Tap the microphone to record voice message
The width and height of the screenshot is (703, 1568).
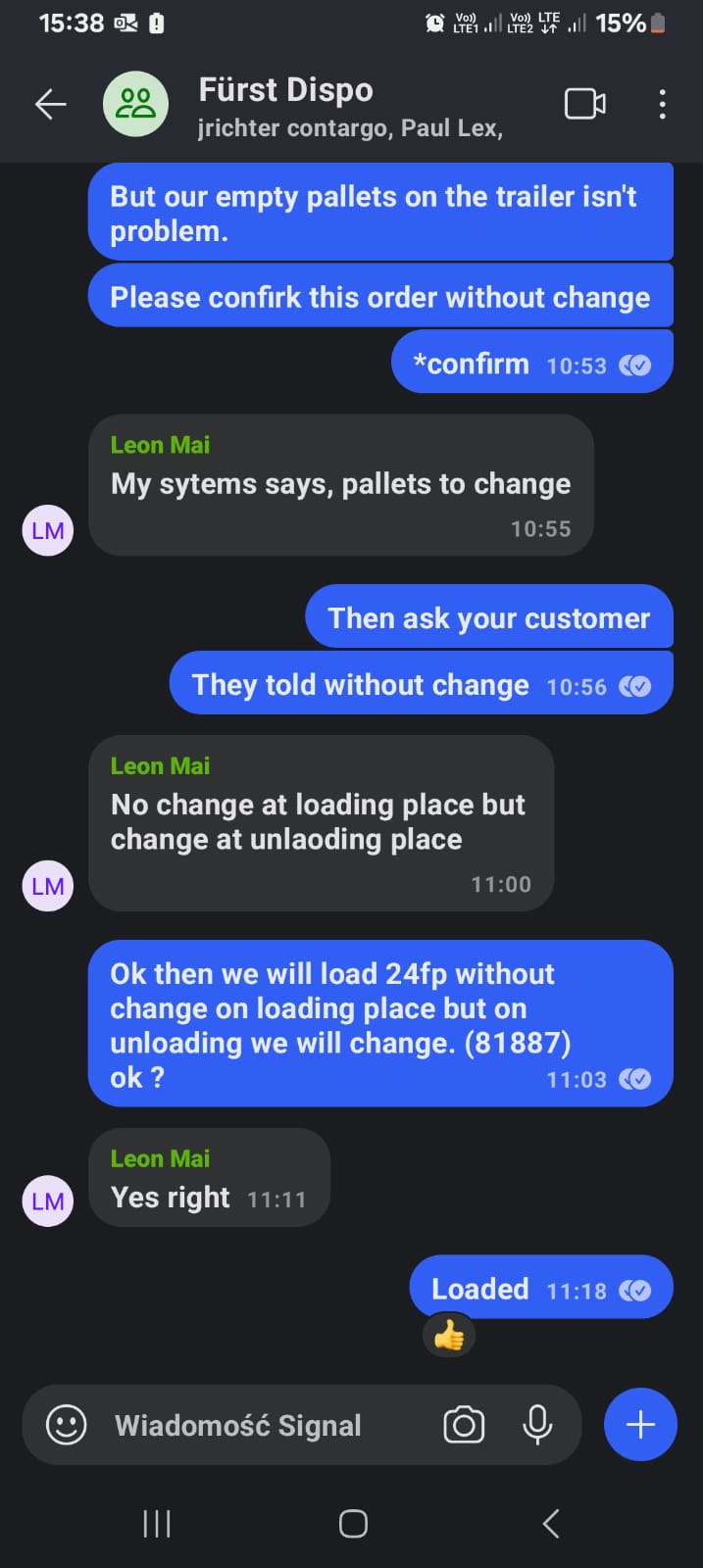(x=537, y=1425)
